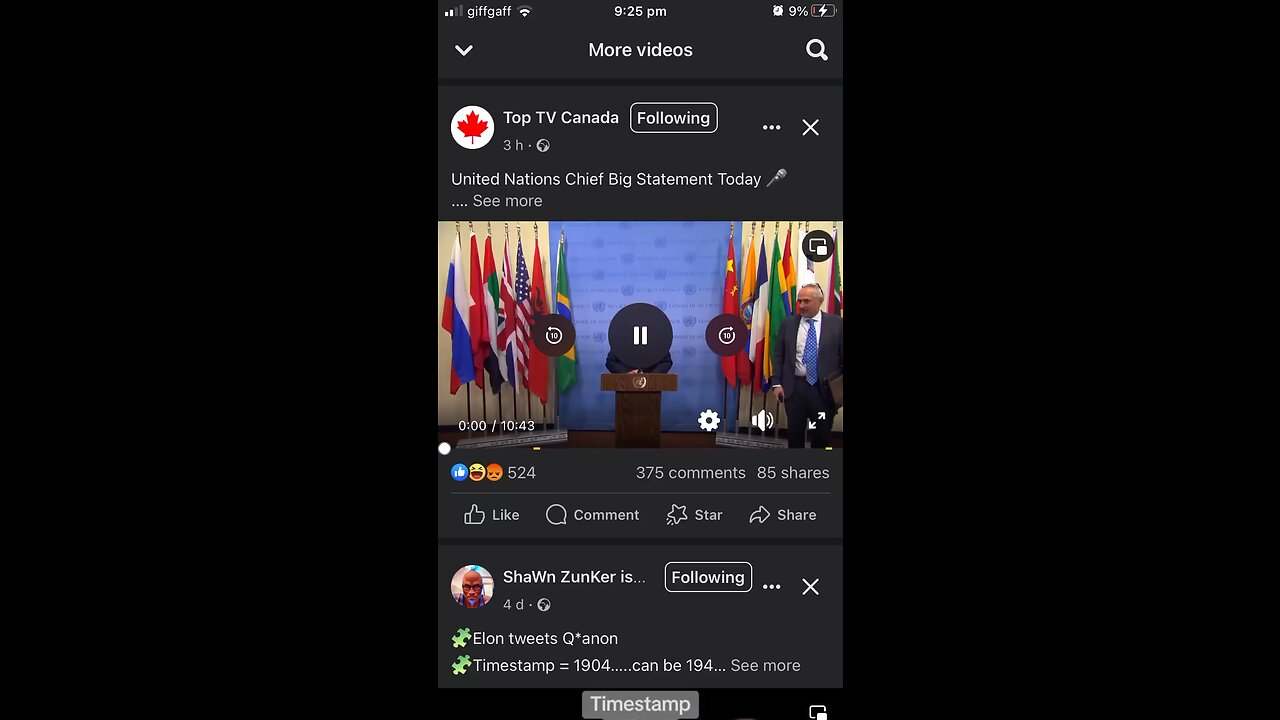Open search in More videos
This screenshot has width=1280, height=720.
point(817,50)
